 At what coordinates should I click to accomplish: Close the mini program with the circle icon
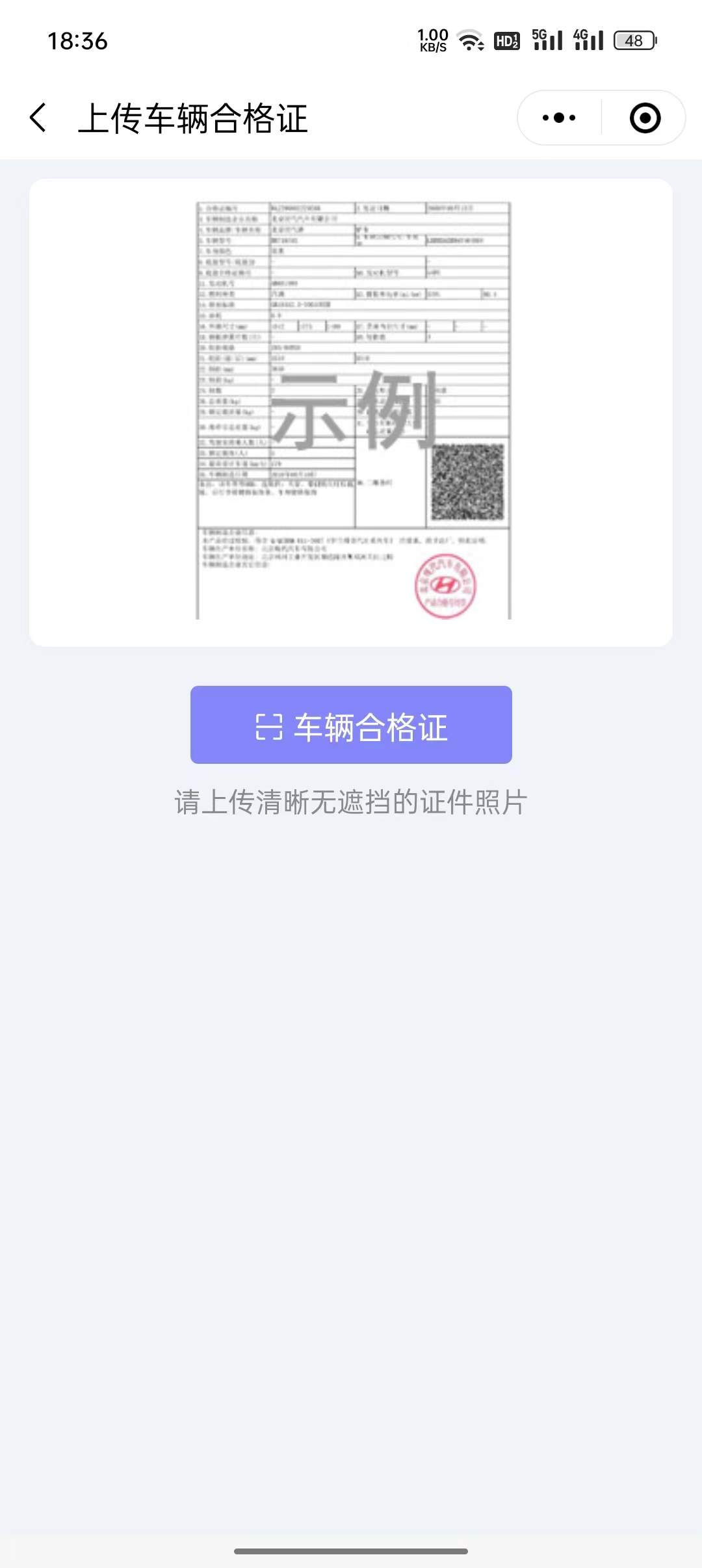645,118
